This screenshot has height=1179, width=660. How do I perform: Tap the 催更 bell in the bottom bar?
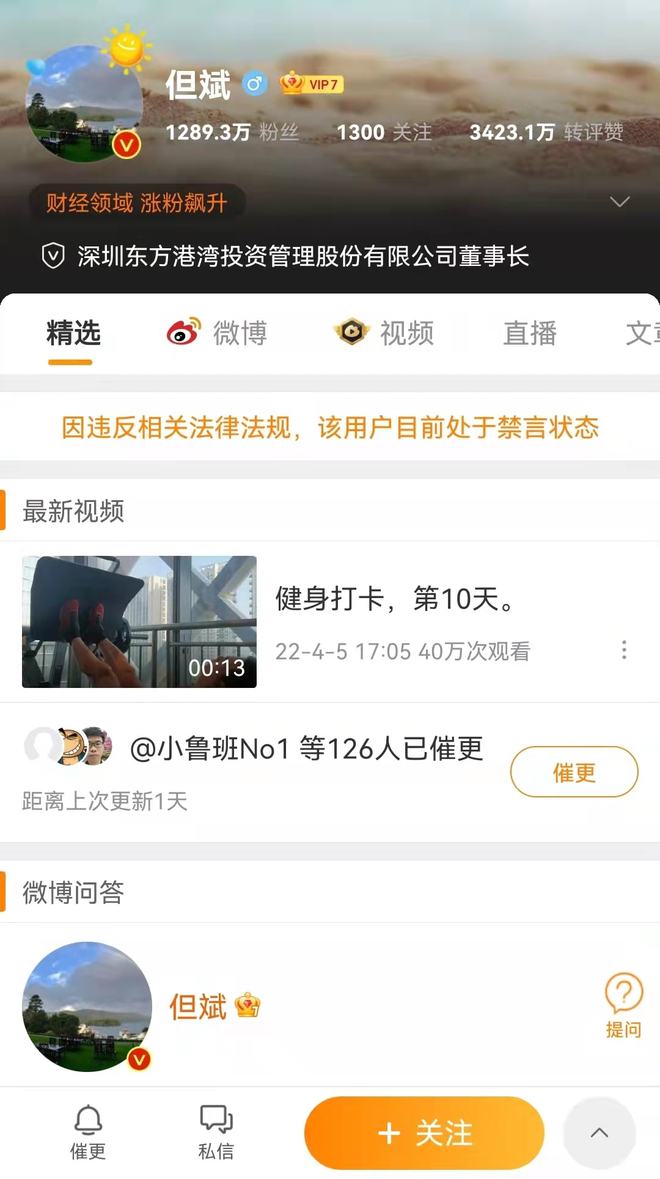pyautogui.click(x=88, y=1132)
